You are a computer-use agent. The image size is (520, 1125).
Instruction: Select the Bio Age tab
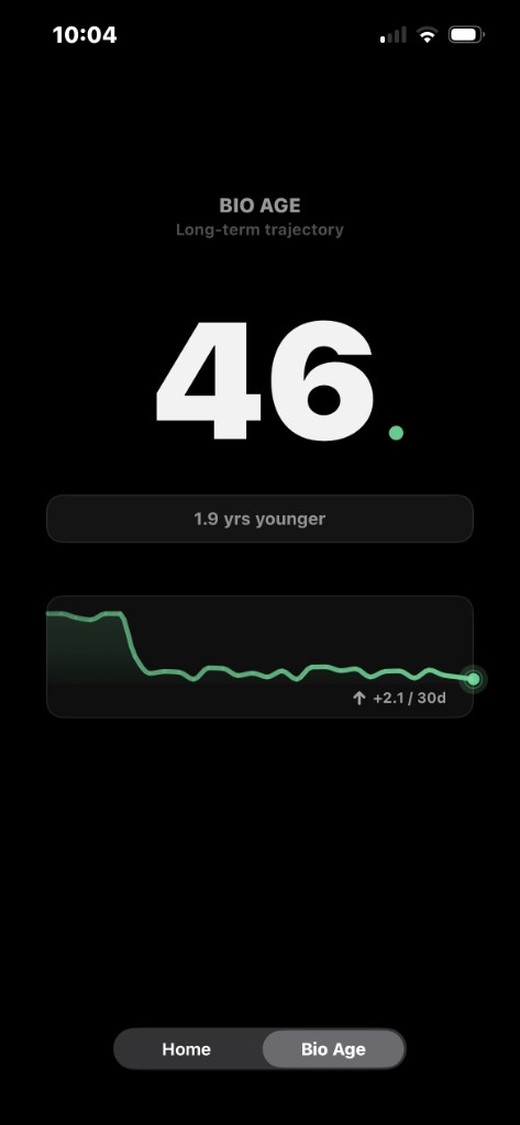333,1049
